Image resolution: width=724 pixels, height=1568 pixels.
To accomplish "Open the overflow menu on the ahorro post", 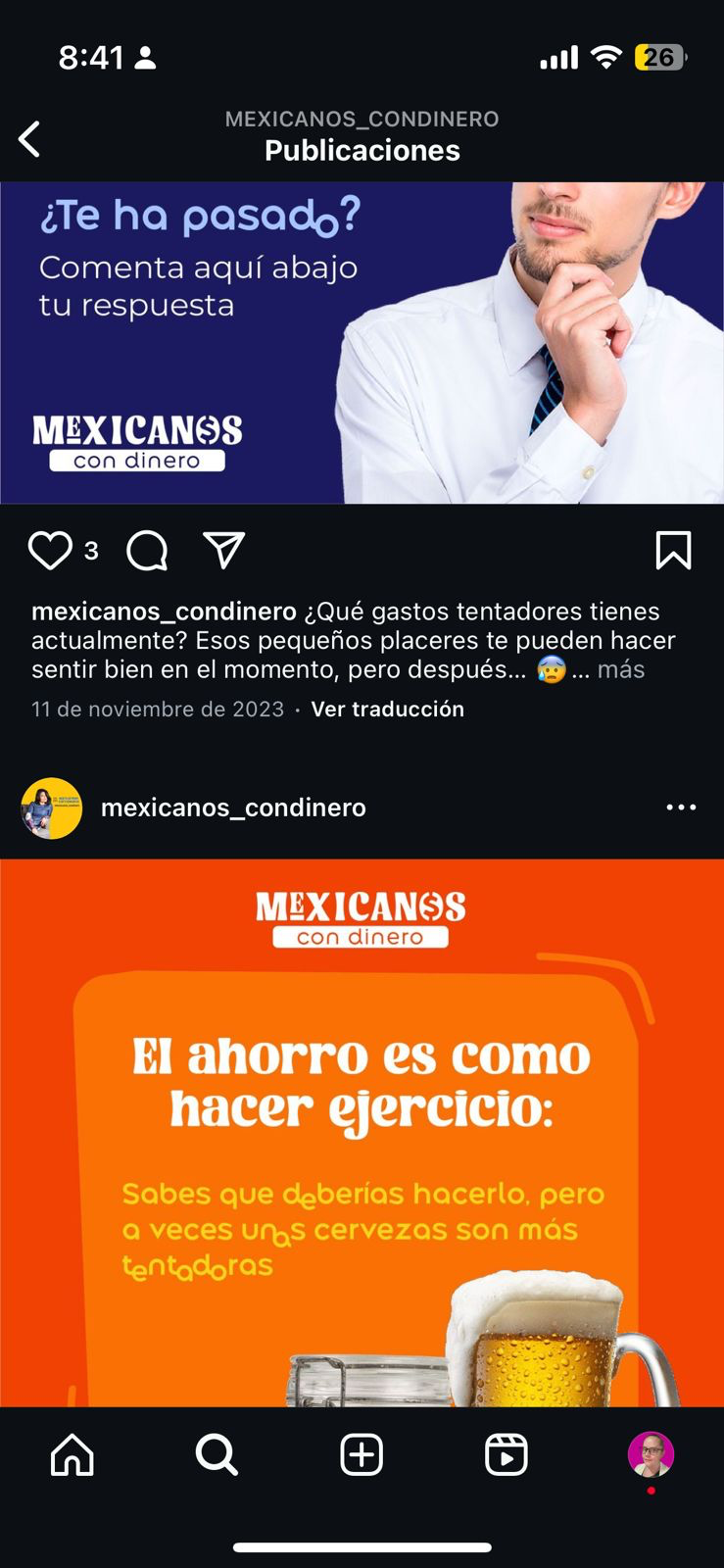I will click(681, 808).
